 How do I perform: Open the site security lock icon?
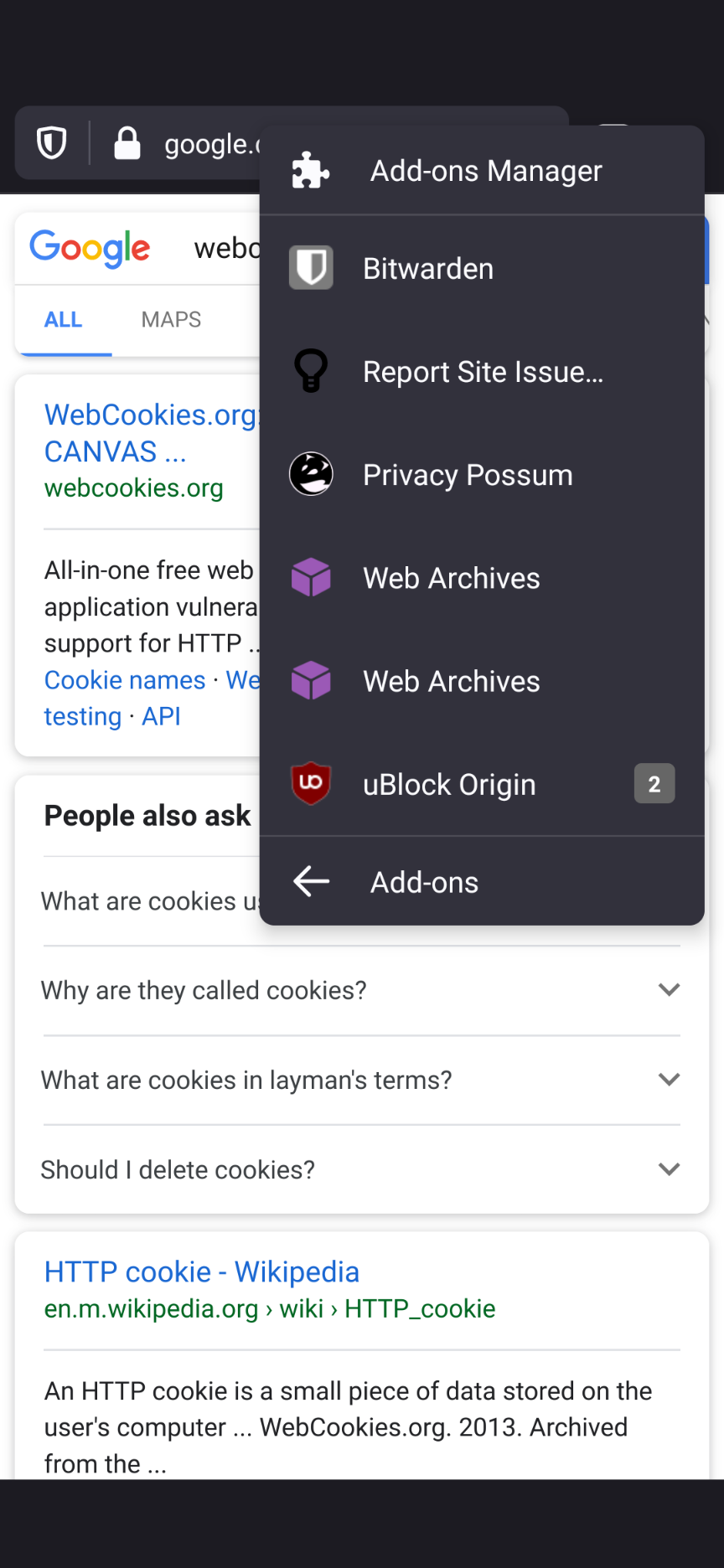(127, 143)
